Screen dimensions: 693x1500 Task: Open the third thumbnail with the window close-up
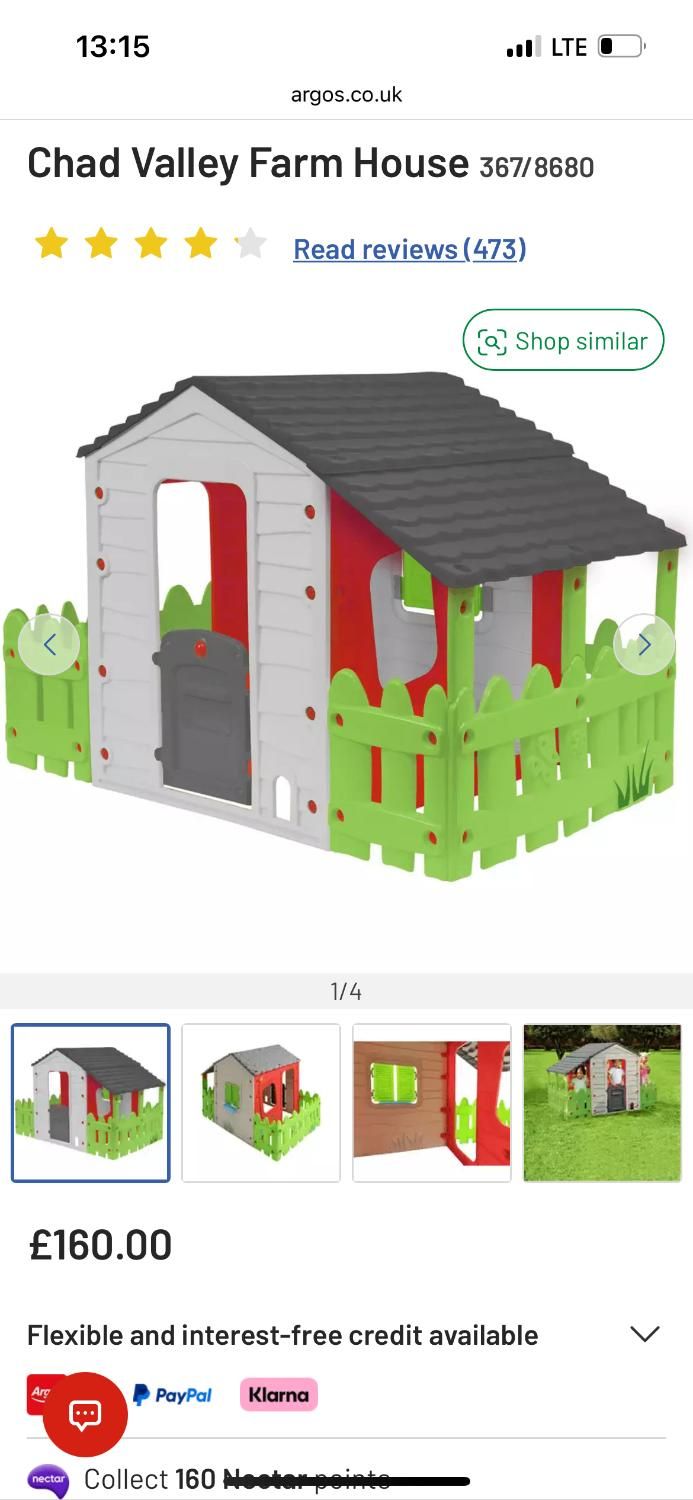tap(432, 1102)
